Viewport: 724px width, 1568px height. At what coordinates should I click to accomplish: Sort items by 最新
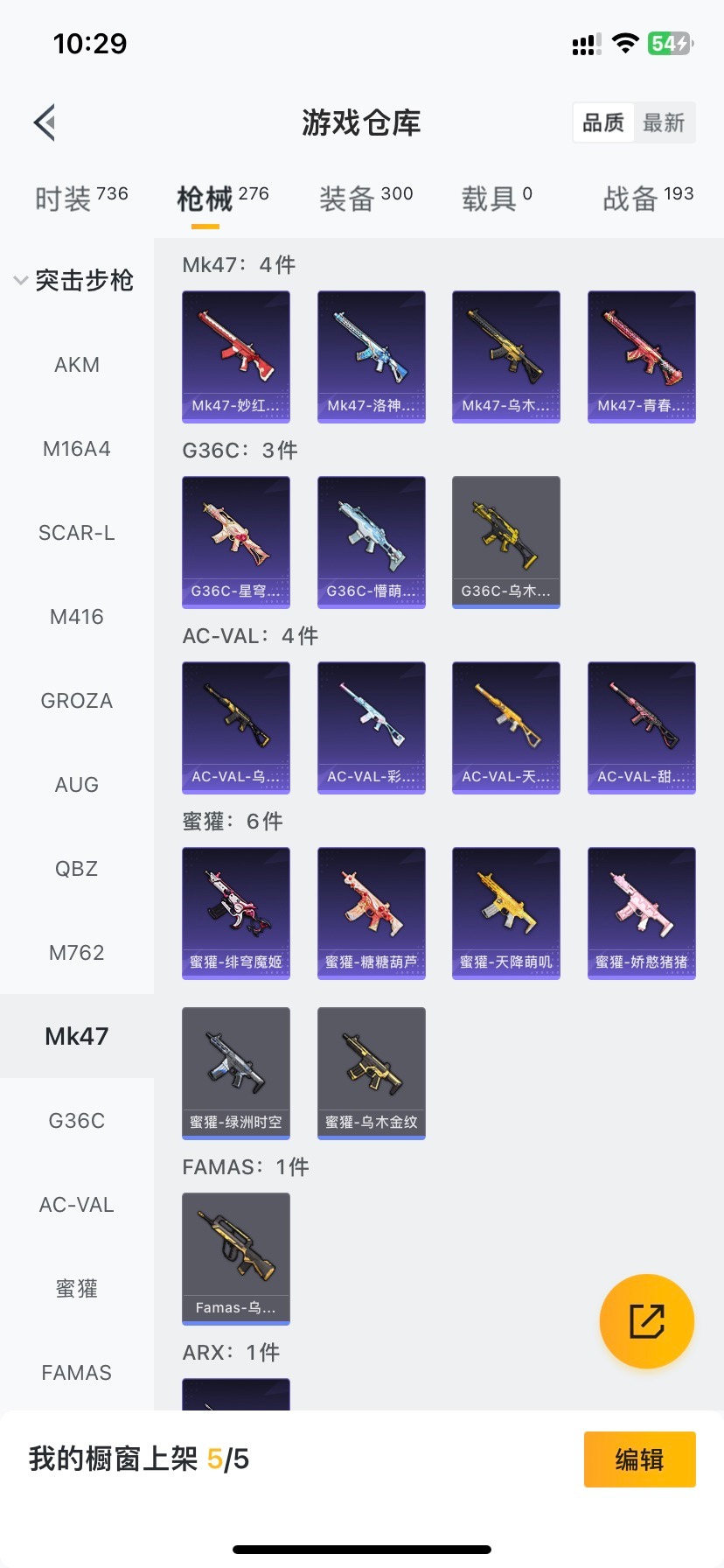pos(664,122)
